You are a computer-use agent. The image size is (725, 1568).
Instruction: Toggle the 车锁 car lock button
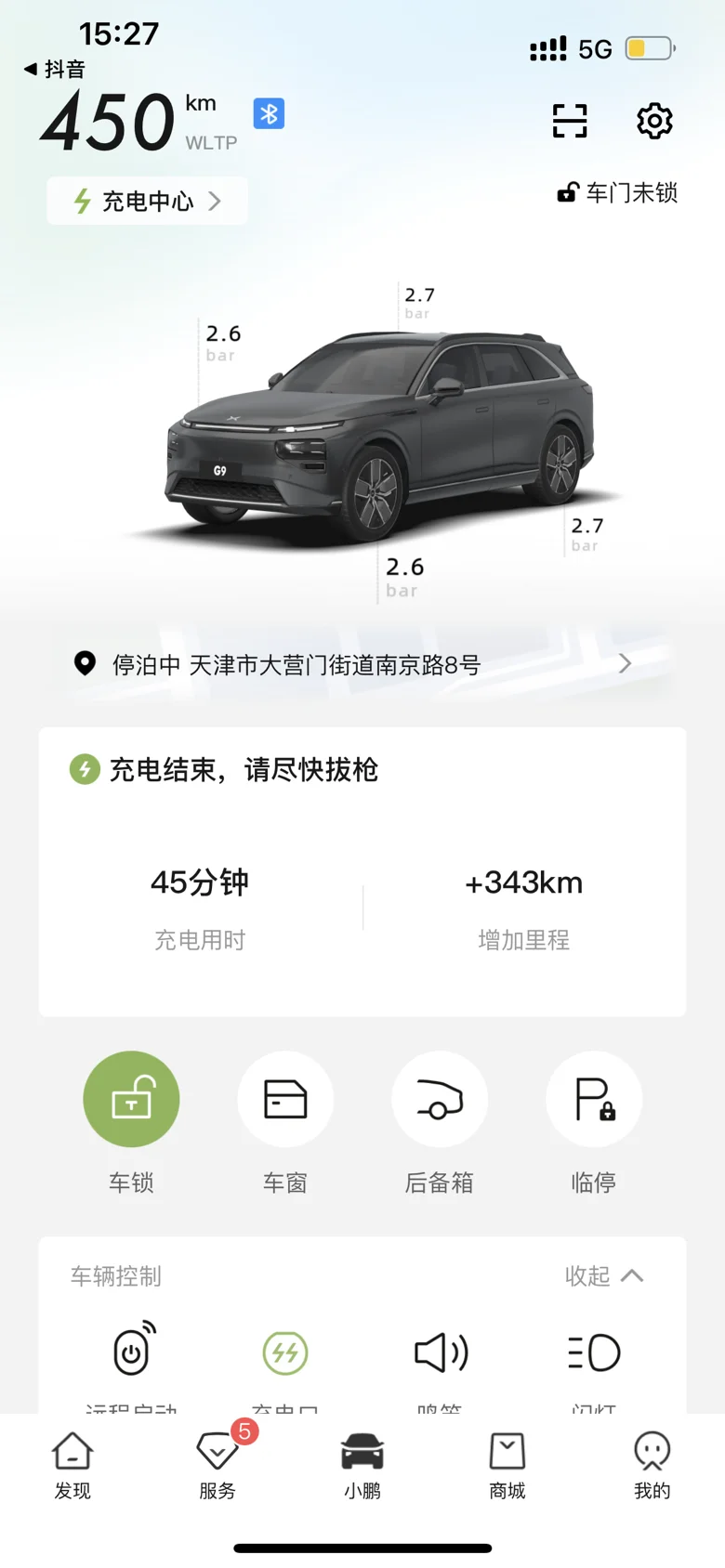click(131, 1099)
